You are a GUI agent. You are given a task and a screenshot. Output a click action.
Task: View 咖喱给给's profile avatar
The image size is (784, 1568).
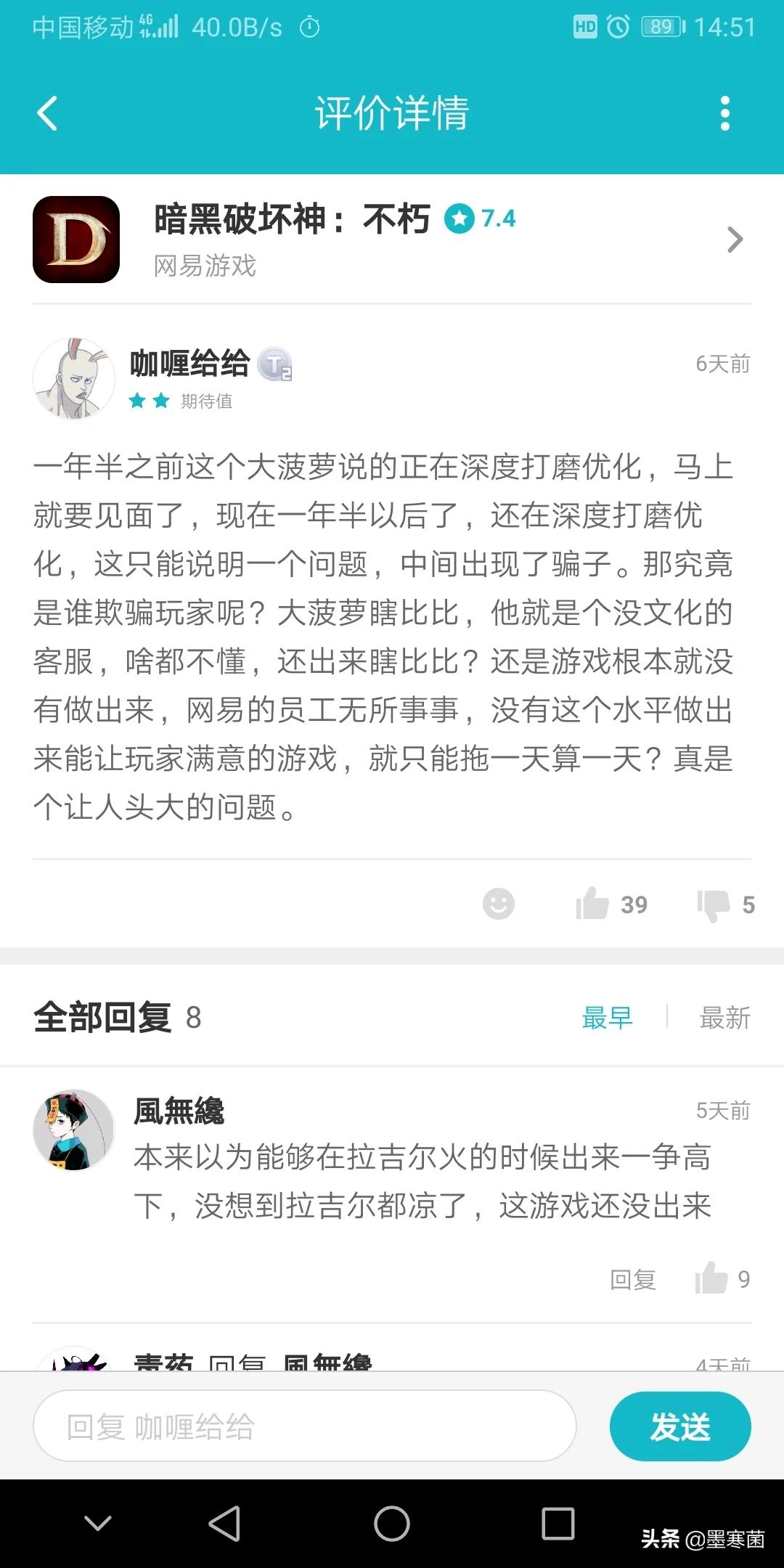pos(74,378)
